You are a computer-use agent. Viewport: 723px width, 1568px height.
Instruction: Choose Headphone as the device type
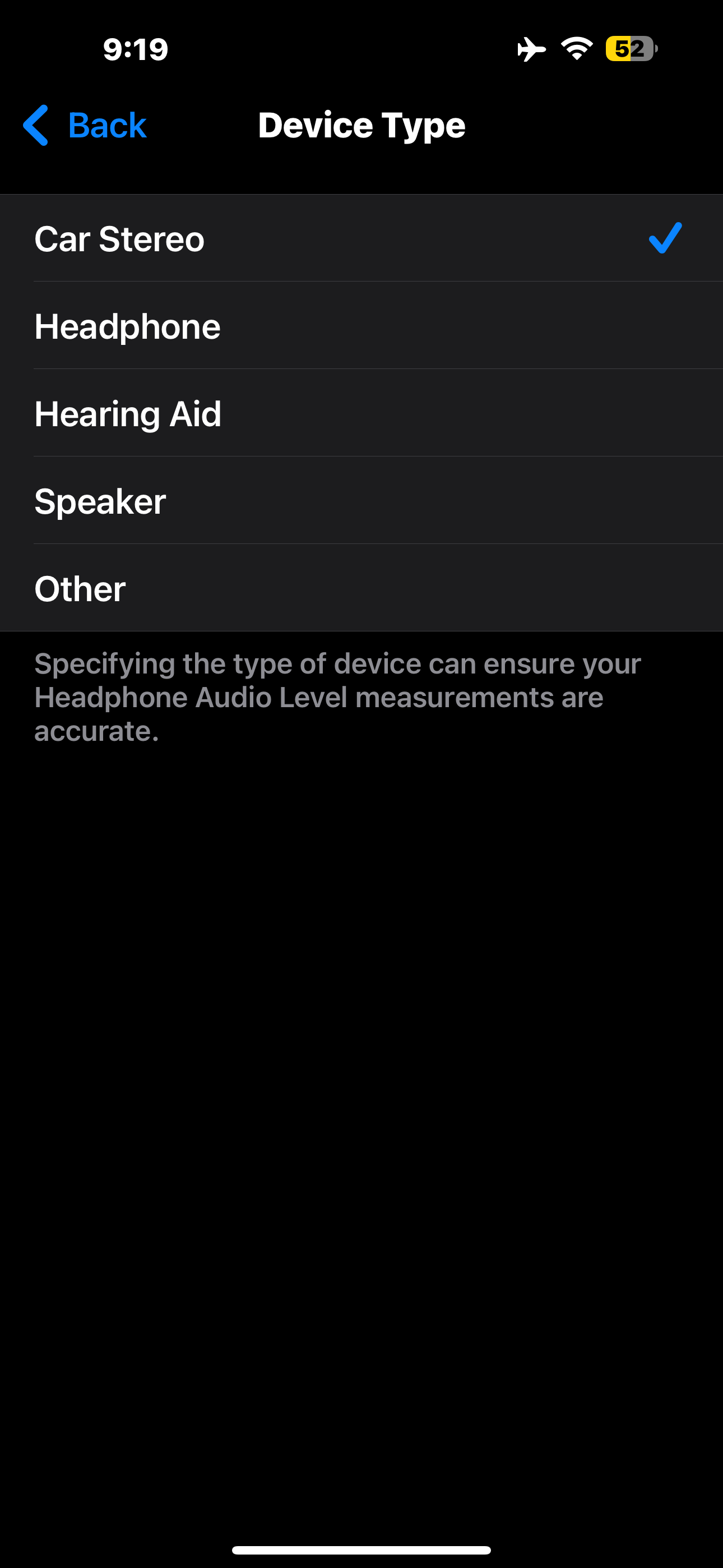point(361,326)
